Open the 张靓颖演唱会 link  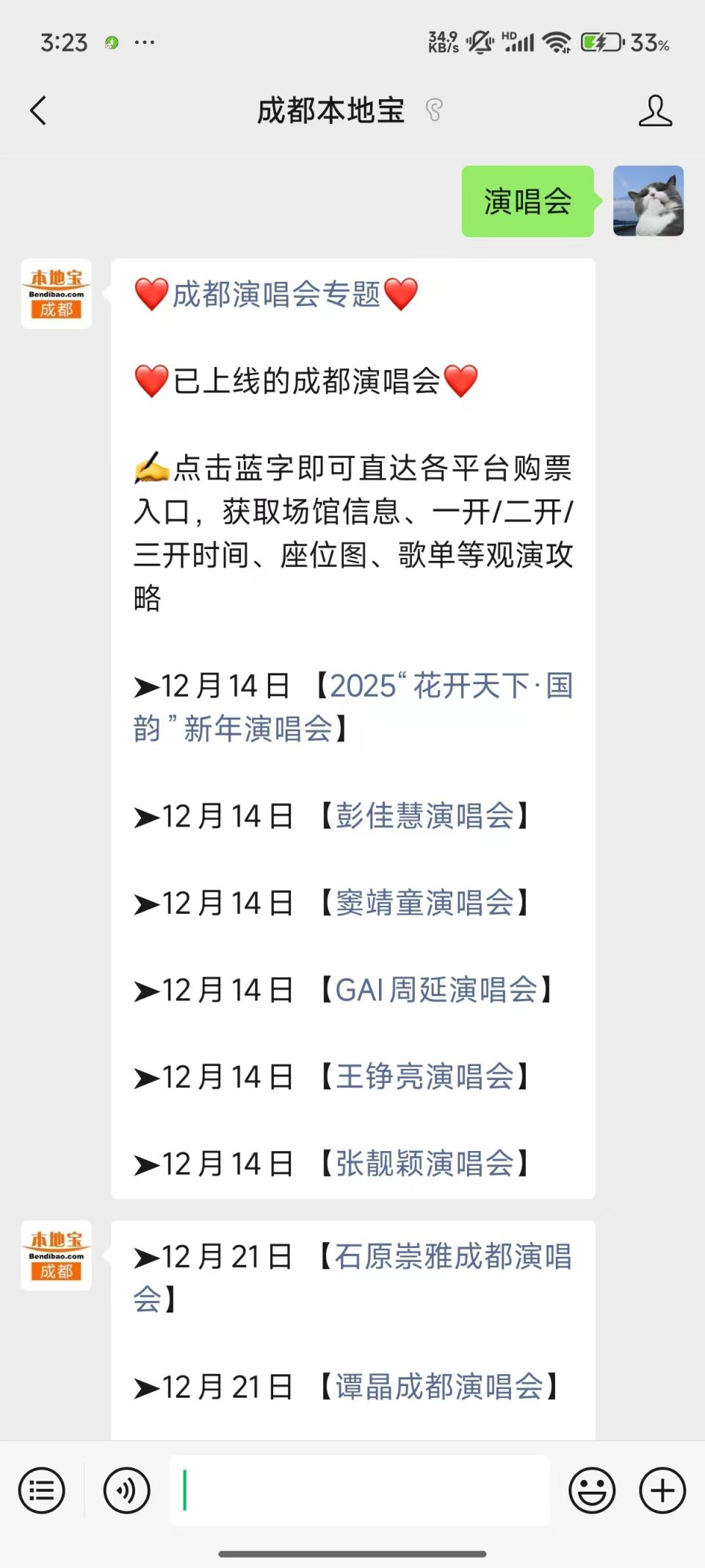click(424, 1163)
